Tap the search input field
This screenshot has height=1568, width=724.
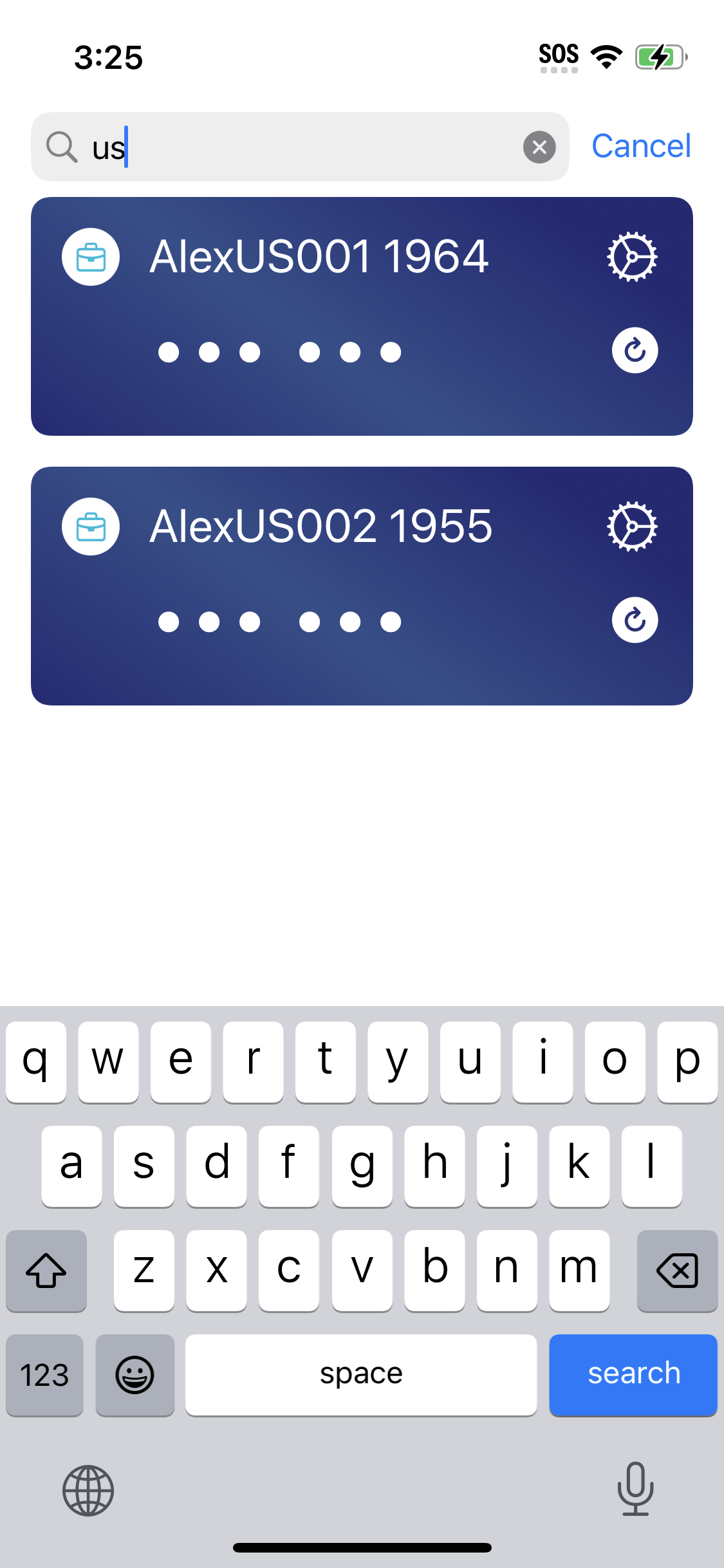290,146
